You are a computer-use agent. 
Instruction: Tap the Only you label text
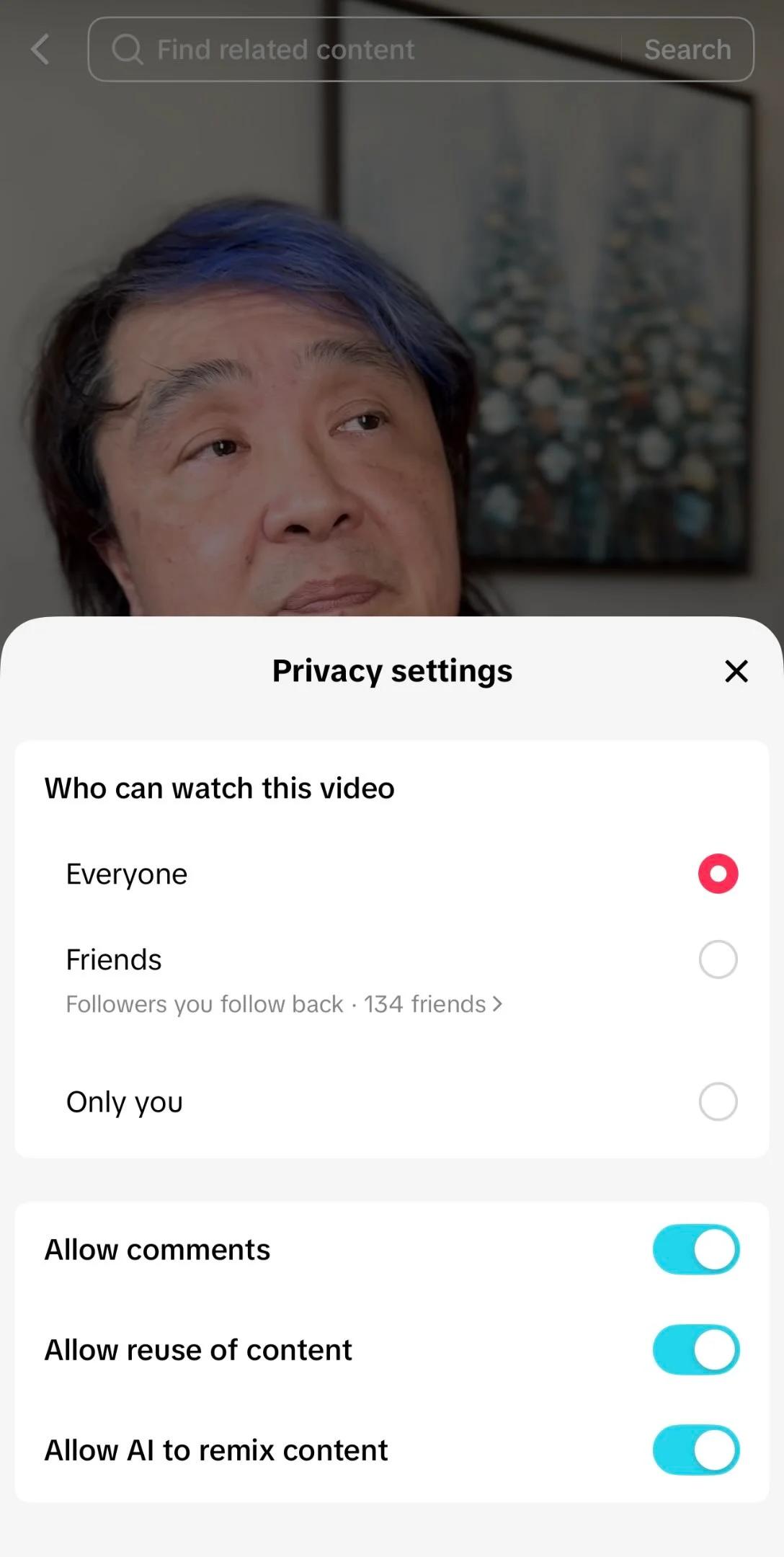click(x=124, y=1101)
